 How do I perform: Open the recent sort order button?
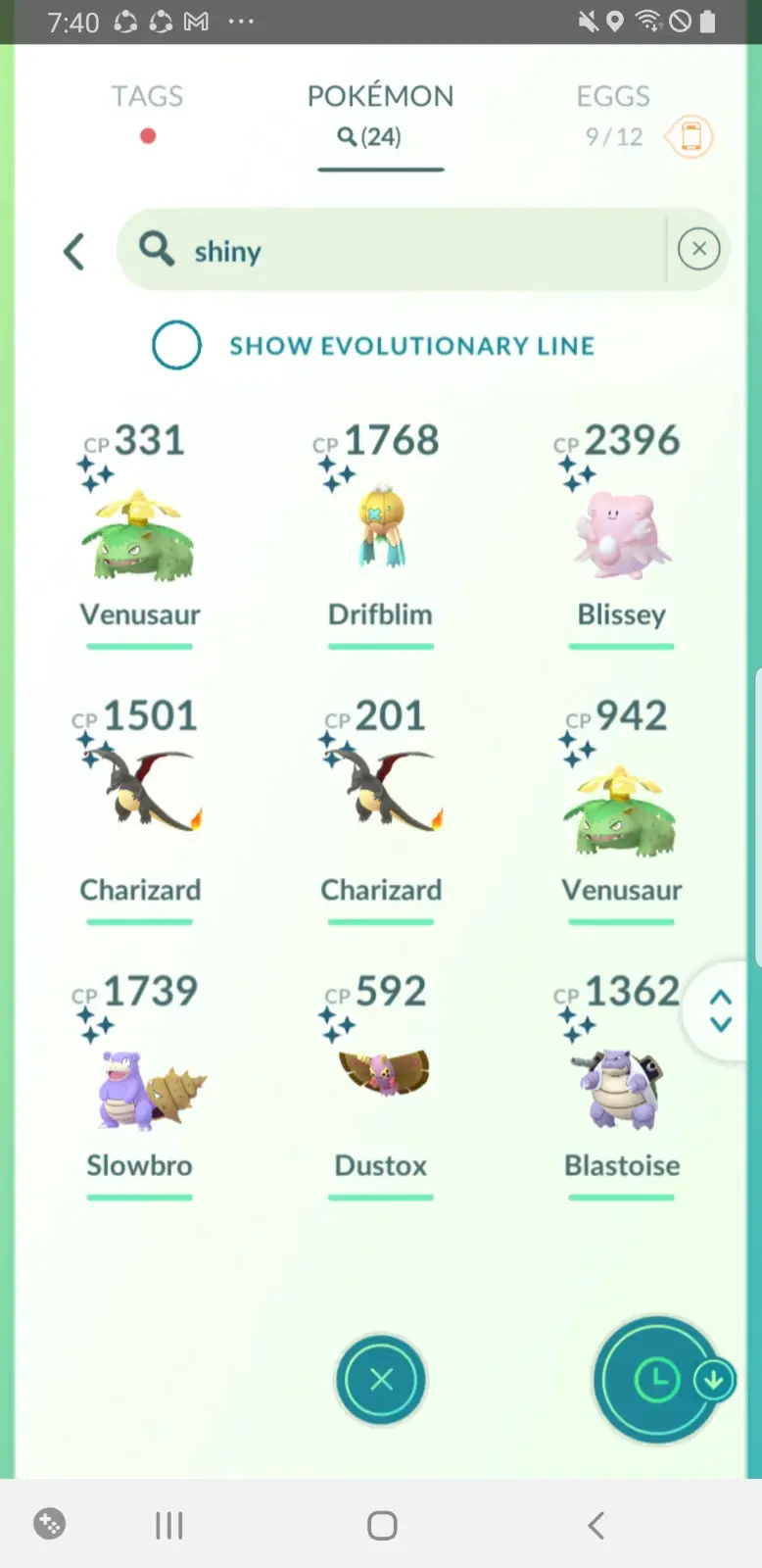pyautogui.click(x=658, y=1380)
